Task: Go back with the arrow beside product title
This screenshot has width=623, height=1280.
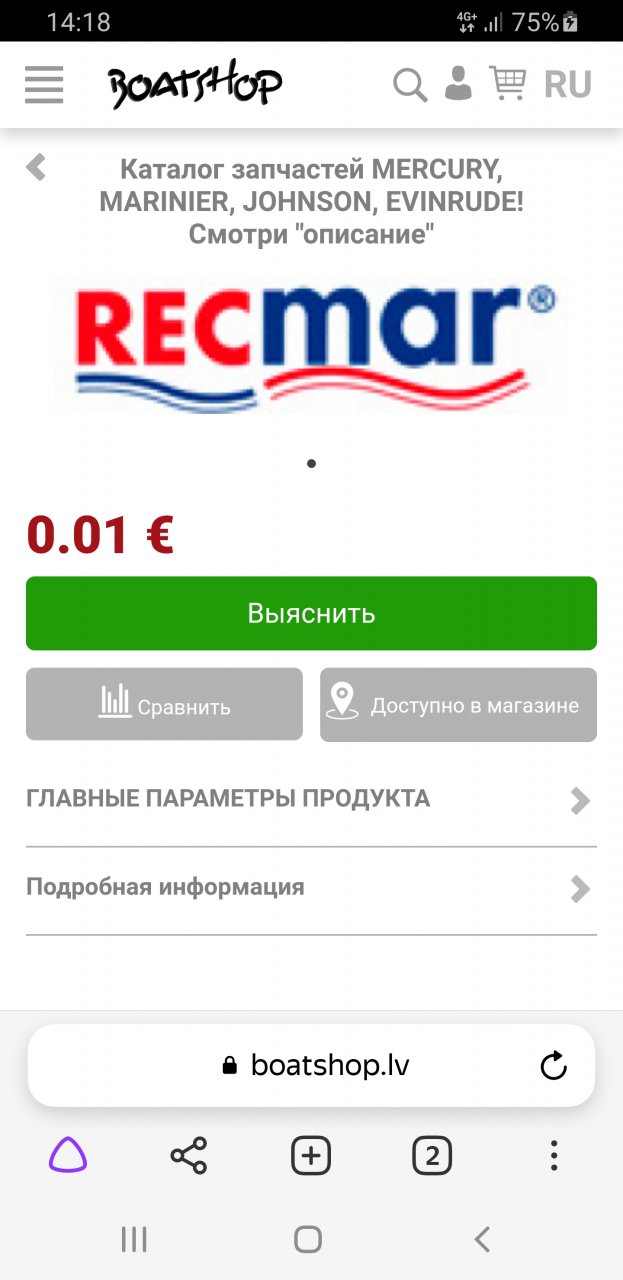Action: tap(37, 167)
